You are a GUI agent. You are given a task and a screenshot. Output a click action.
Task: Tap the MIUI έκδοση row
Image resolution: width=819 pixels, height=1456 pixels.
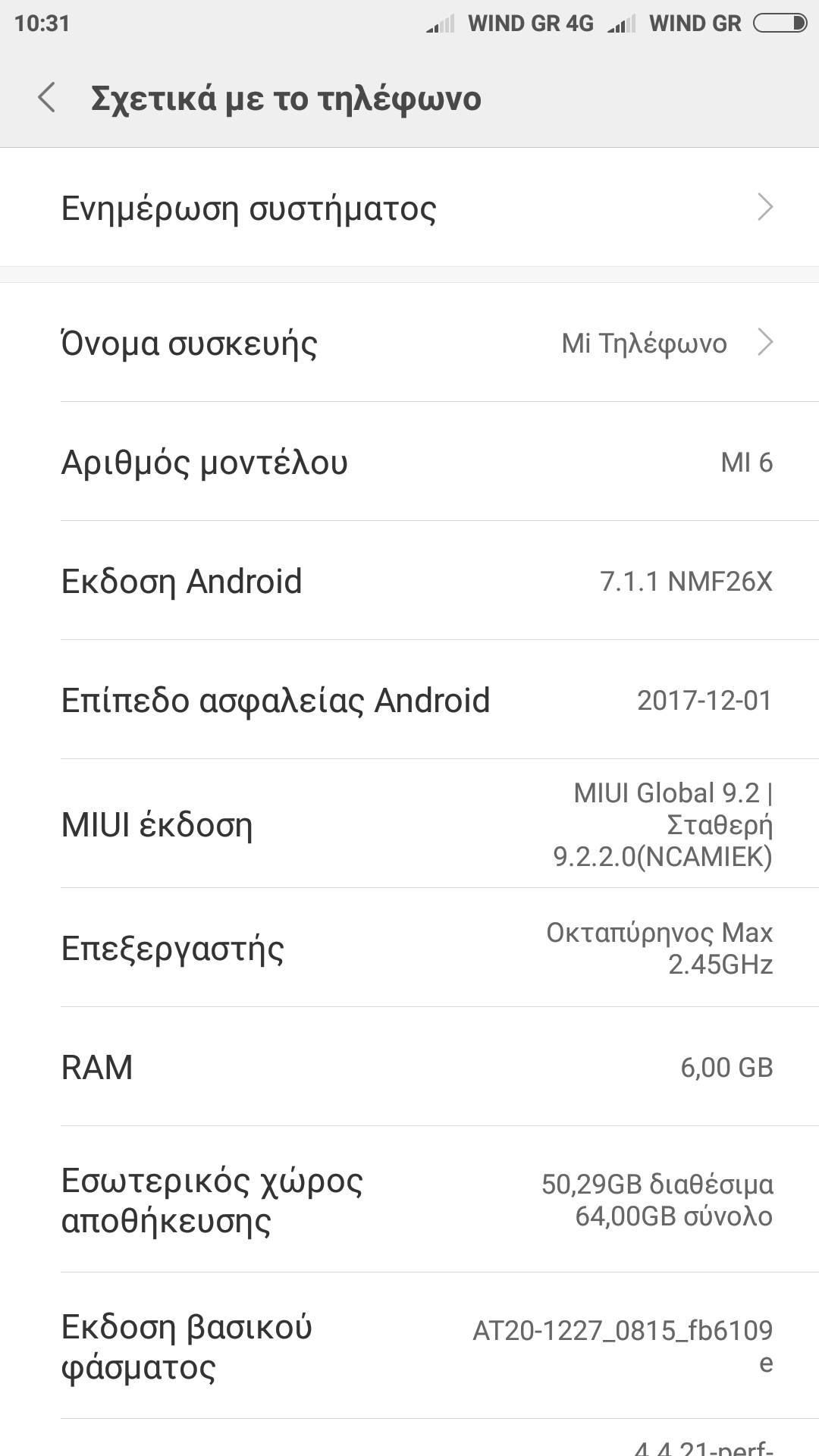[409, 824]
